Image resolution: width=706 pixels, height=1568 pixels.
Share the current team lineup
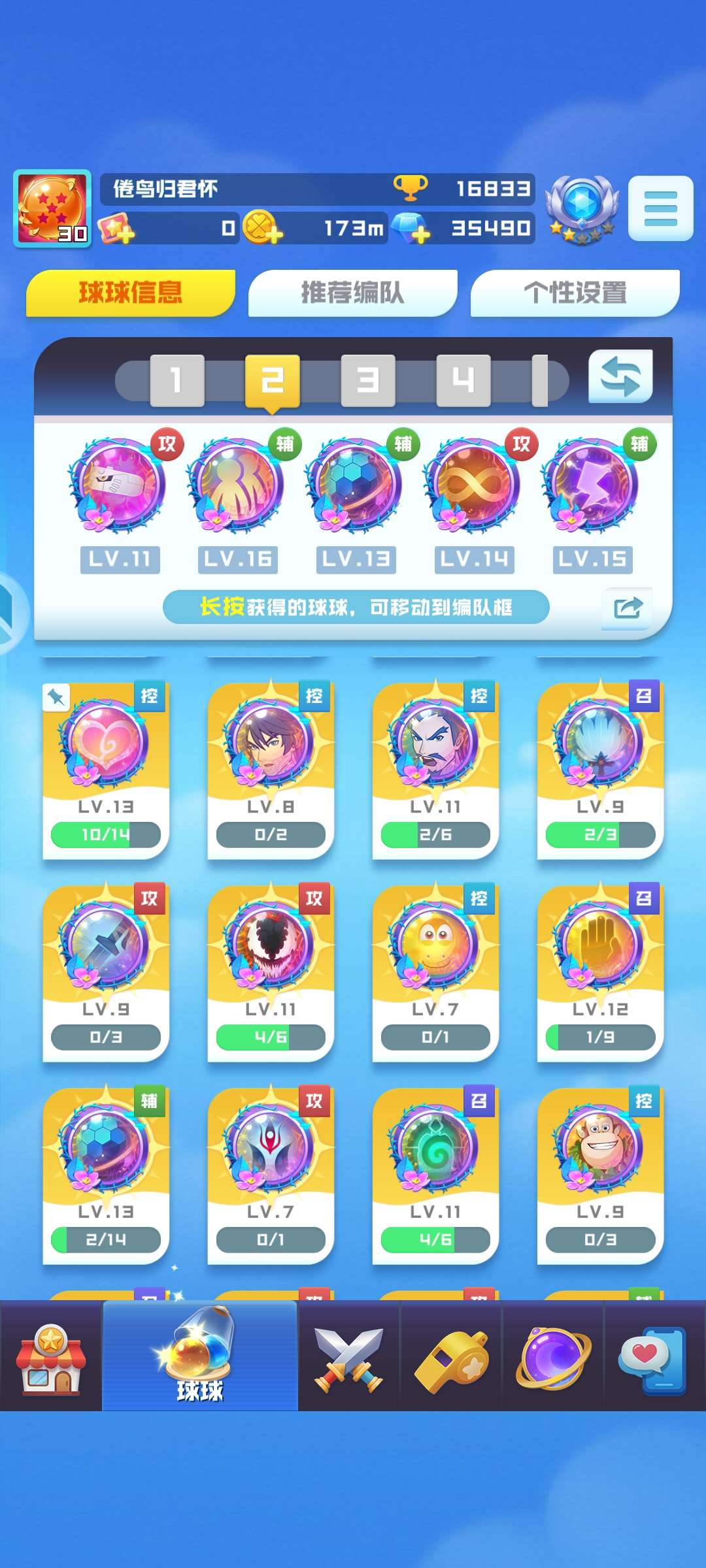[x=627, y=608]
